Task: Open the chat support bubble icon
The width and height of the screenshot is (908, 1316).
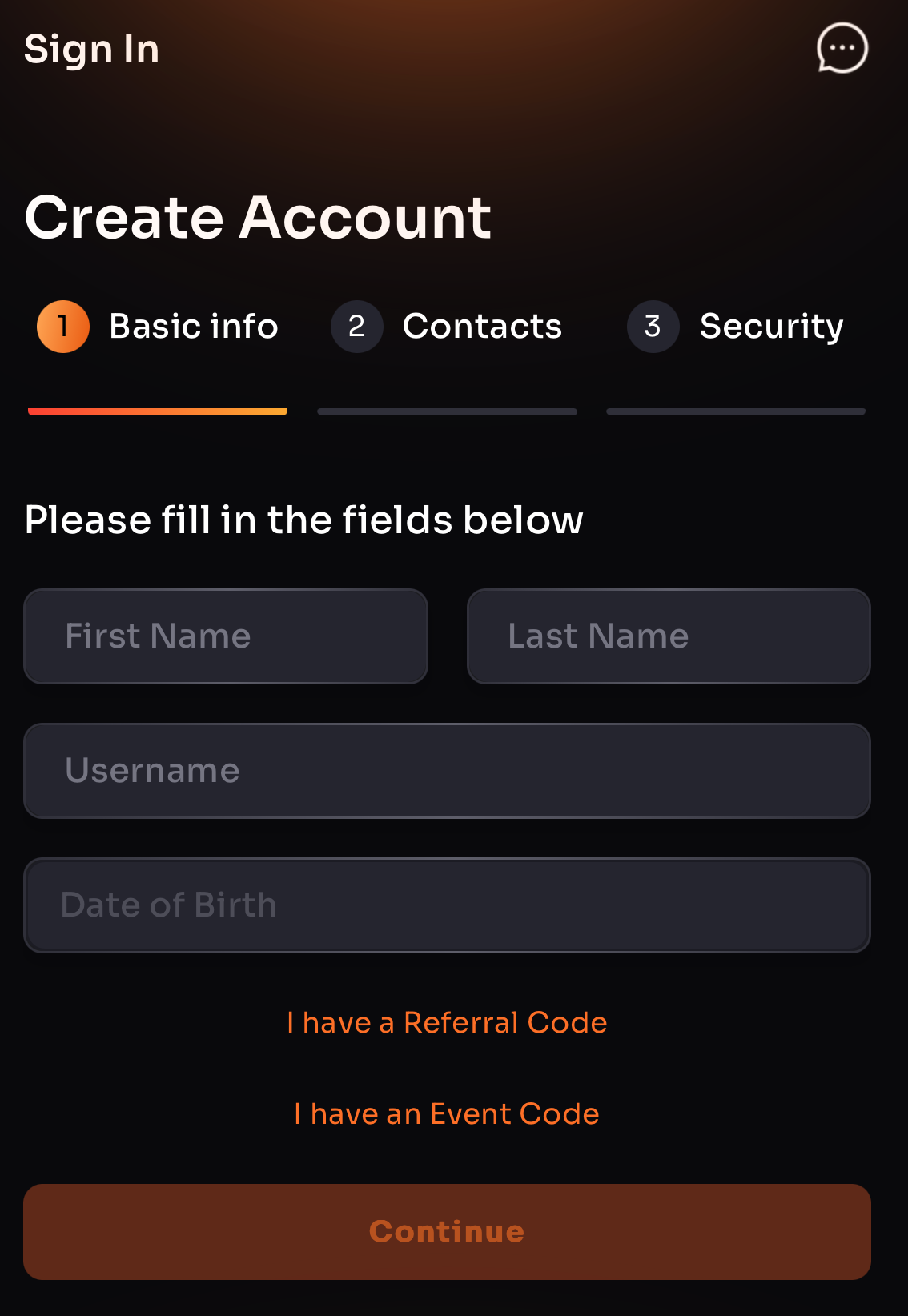Action: [842, 48]
